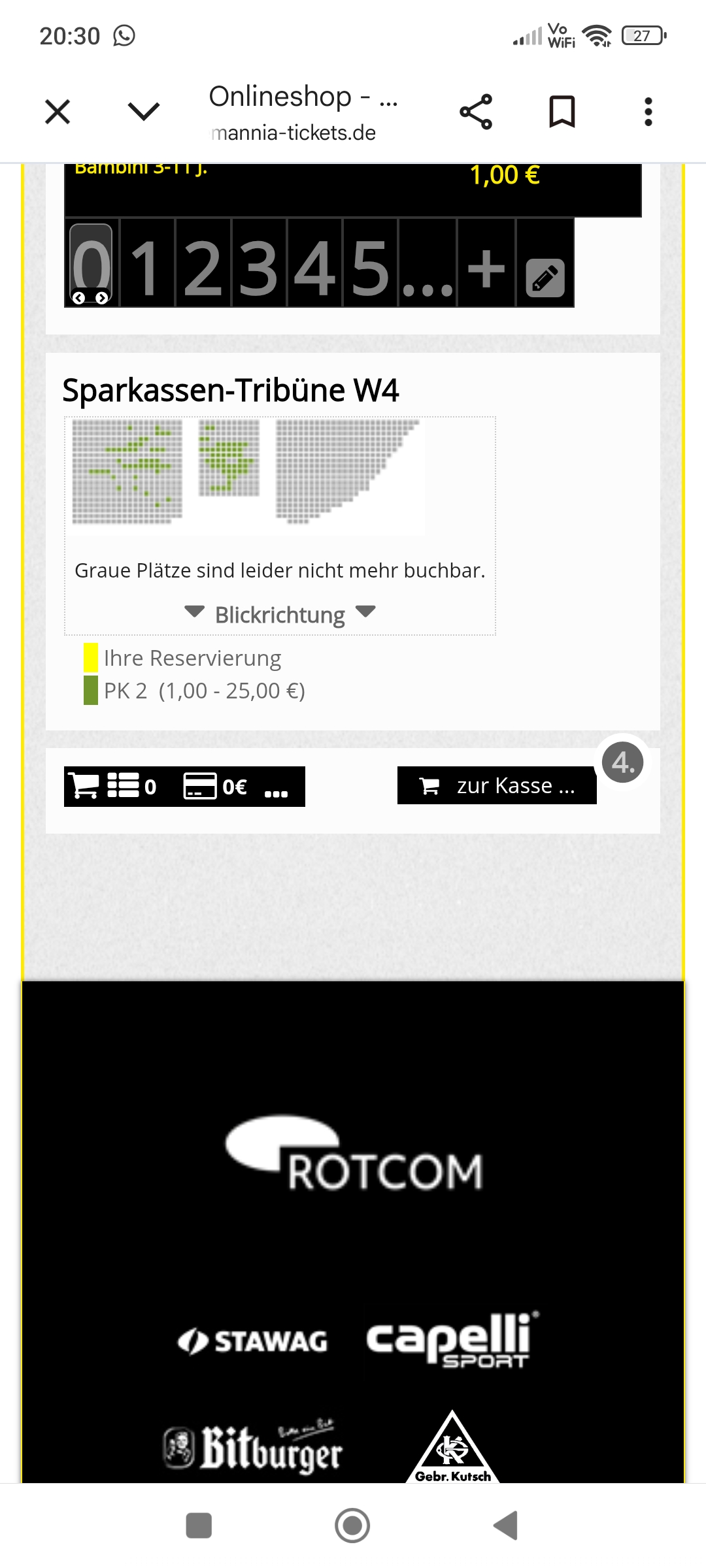Close the browser tab with X
706x1568 pixels.
tap(58, 112)
